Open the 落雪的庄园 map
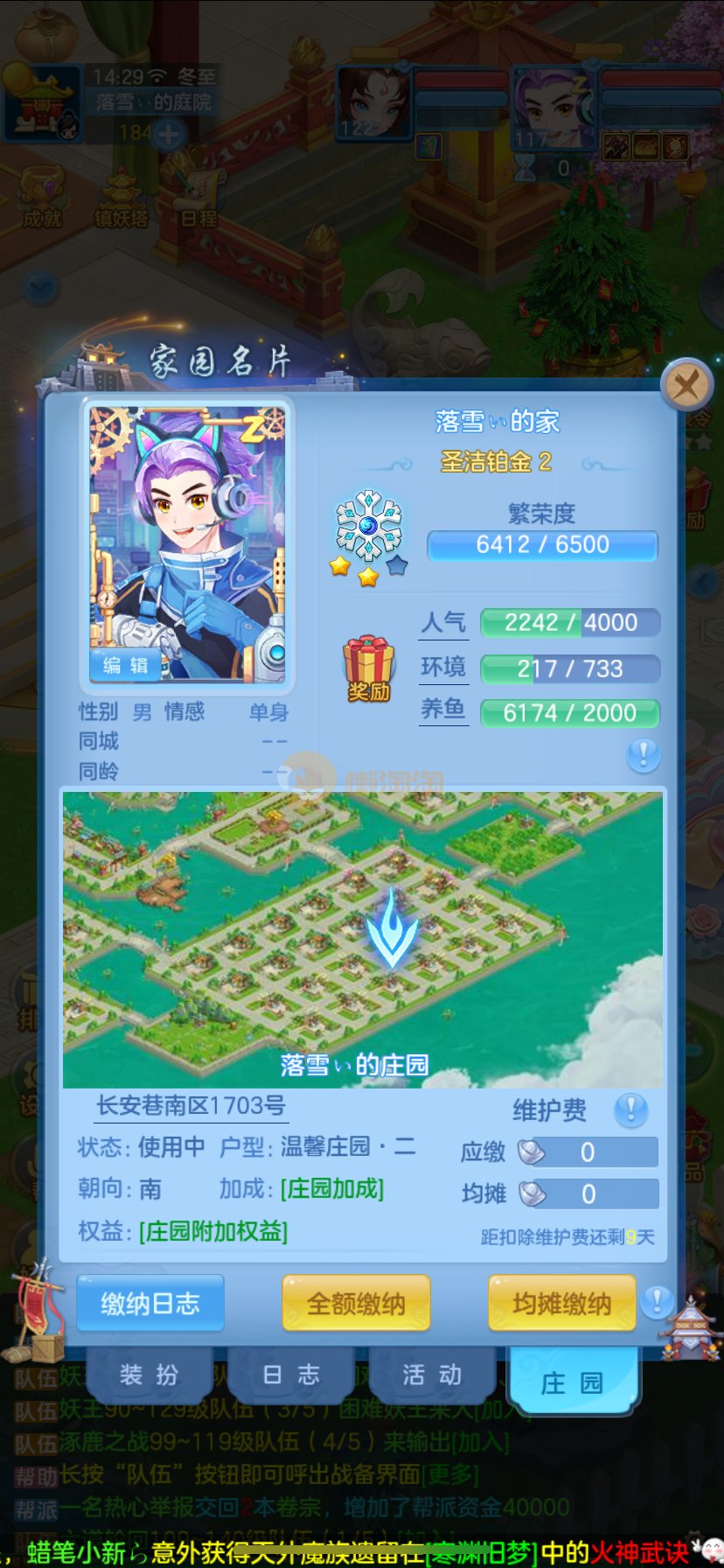Viewport: 724px width, 1568px height. coord(362,938)
